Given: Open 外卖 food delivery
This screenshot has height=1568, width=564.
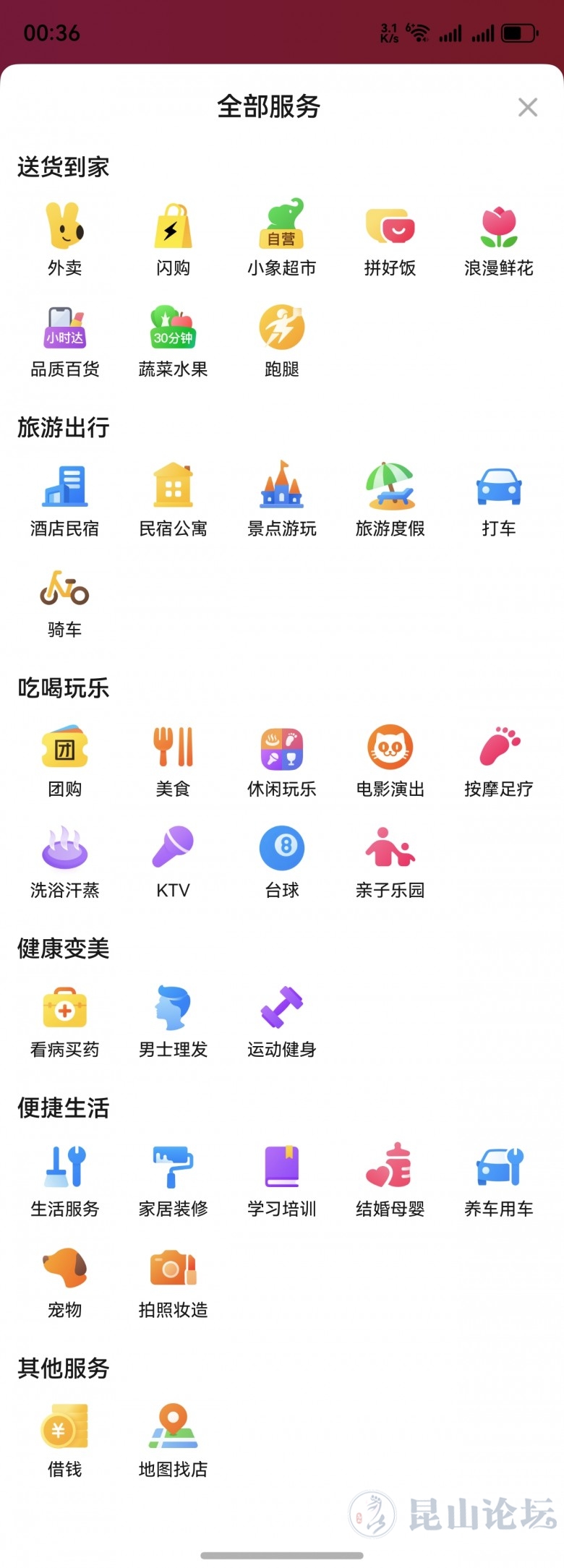Looking at the screenshot, I should pos(65,238).
